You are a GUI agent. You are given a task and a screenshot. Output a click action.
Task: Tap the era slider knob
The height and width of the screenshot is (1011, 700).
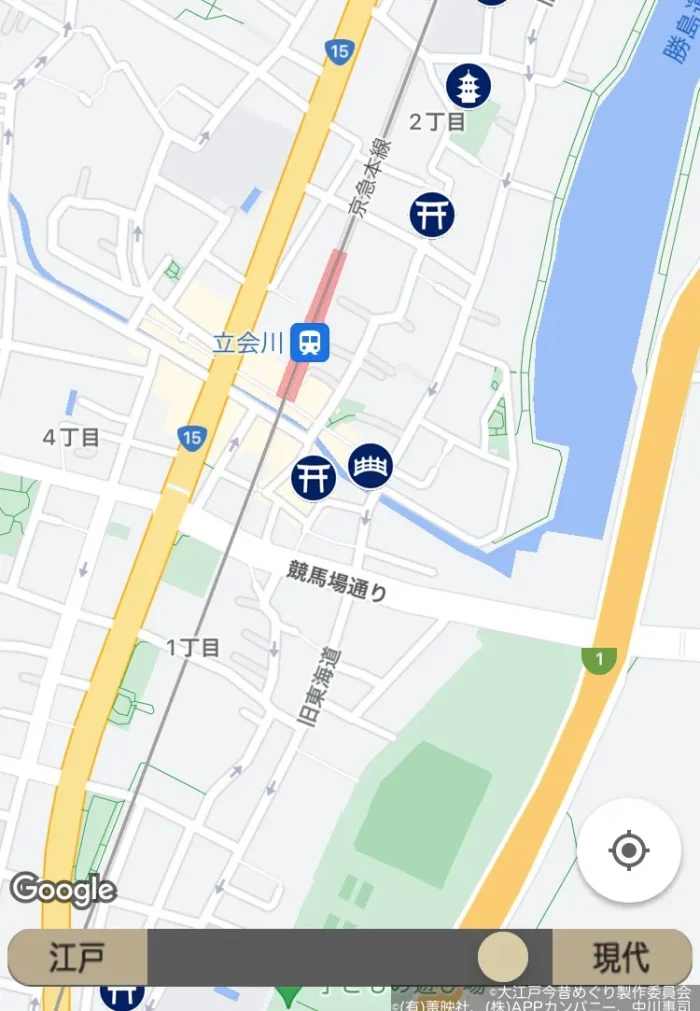(x=502, y=957)
